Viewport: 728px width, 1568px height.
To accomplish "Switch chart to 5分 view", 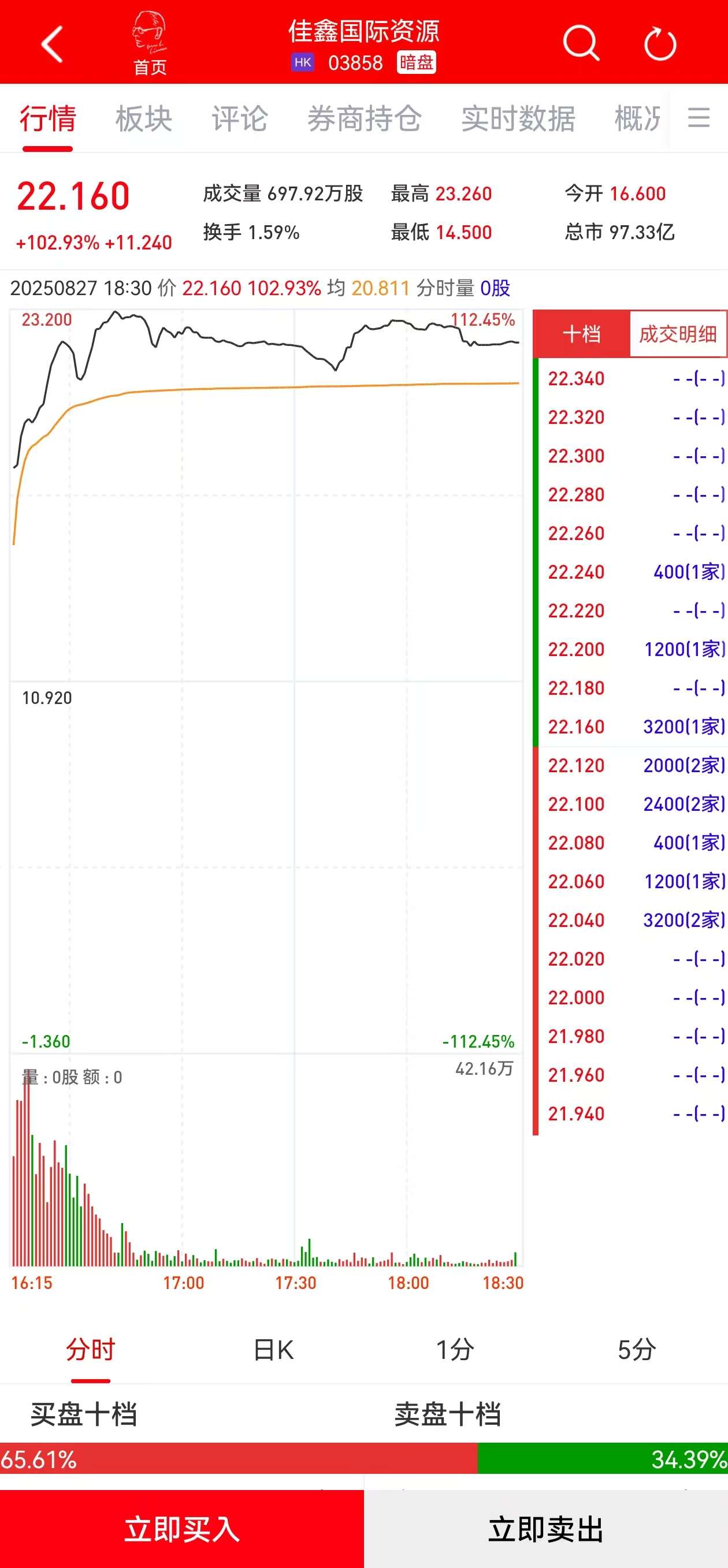I will (x=636, y=1351).
